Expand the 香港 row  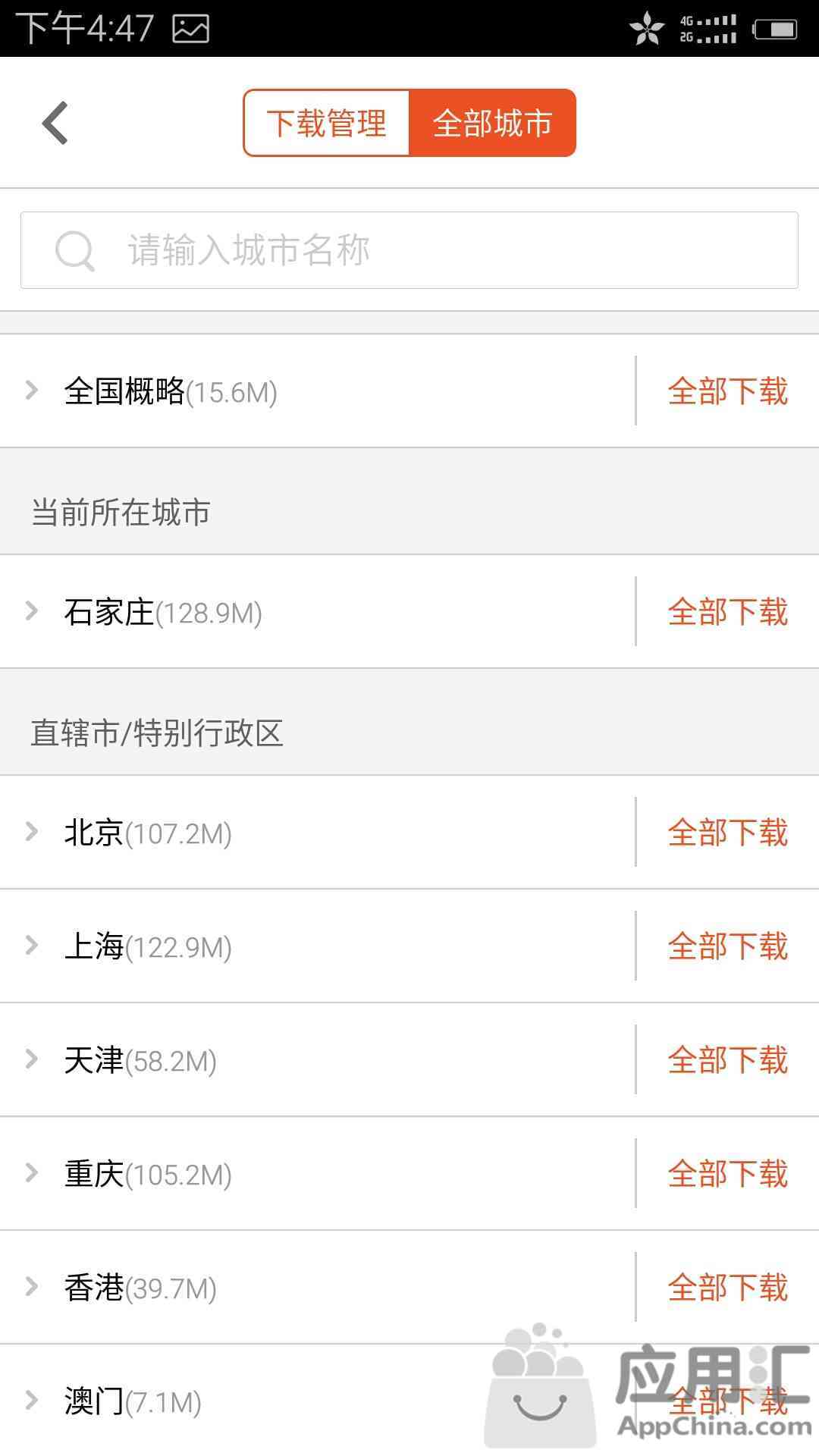317,1288
